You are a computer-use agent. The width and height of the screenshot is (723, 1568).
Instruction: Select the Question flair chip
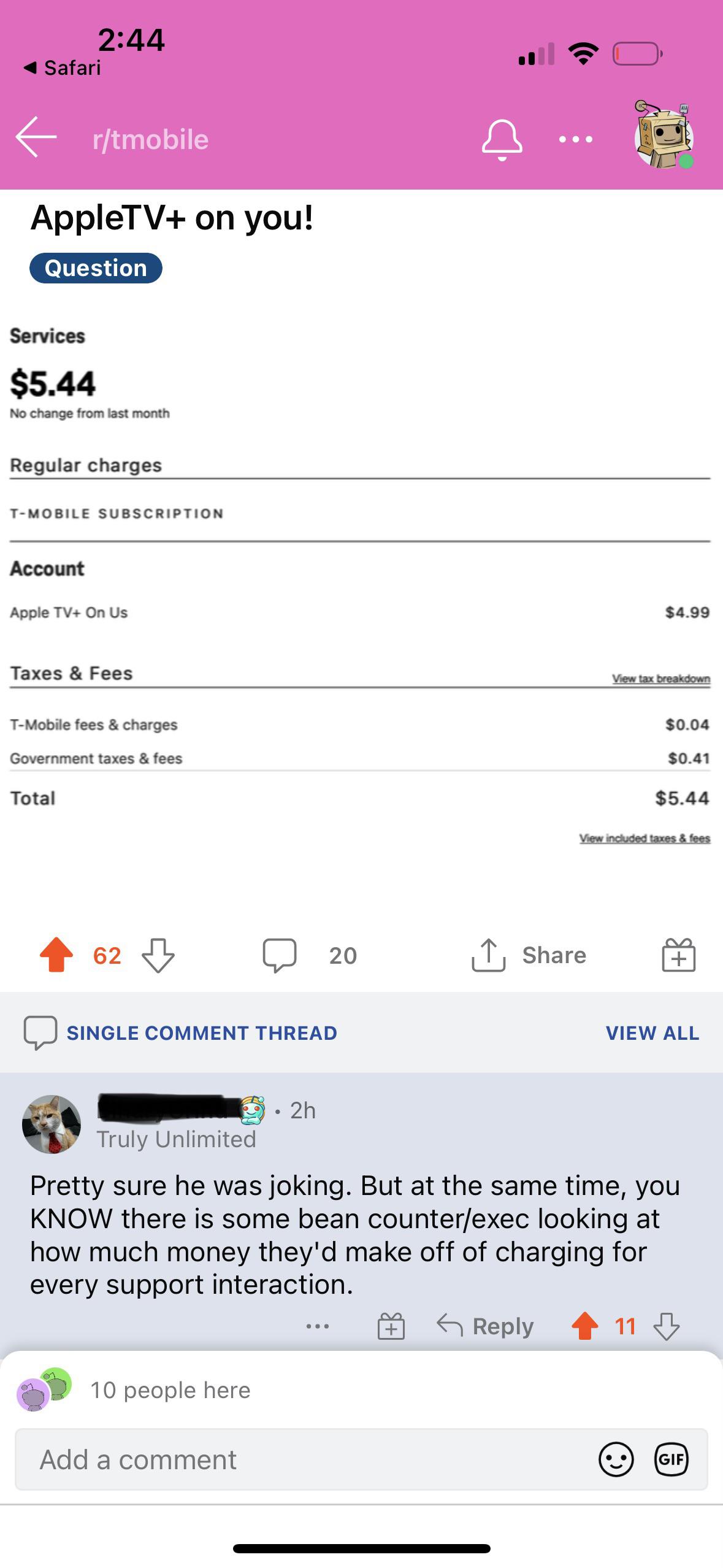(96, 268)
